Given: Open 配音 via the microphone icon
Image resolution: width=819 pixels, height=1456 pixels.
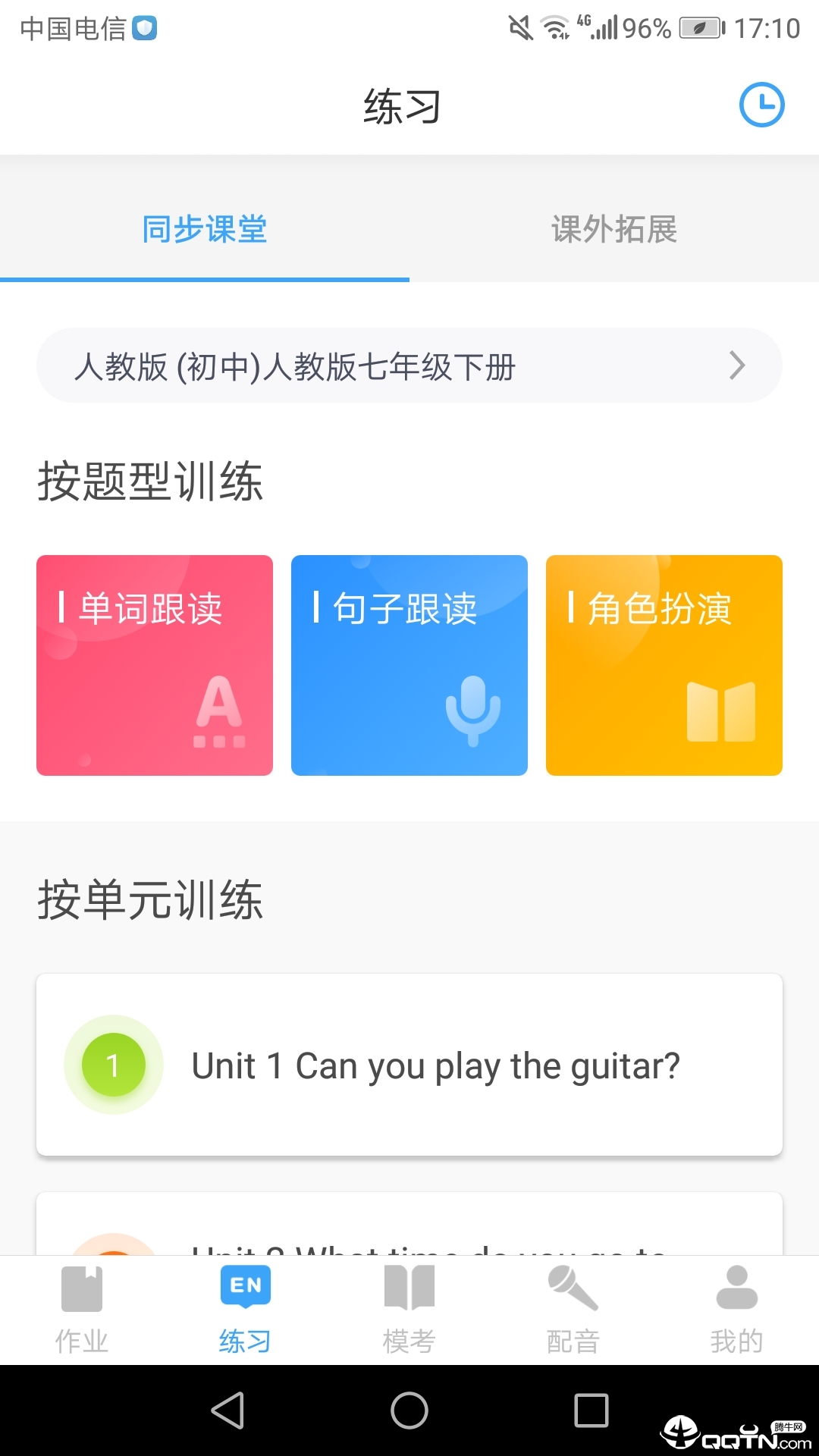Looking at the screenshot, I should click(573, 1287).
